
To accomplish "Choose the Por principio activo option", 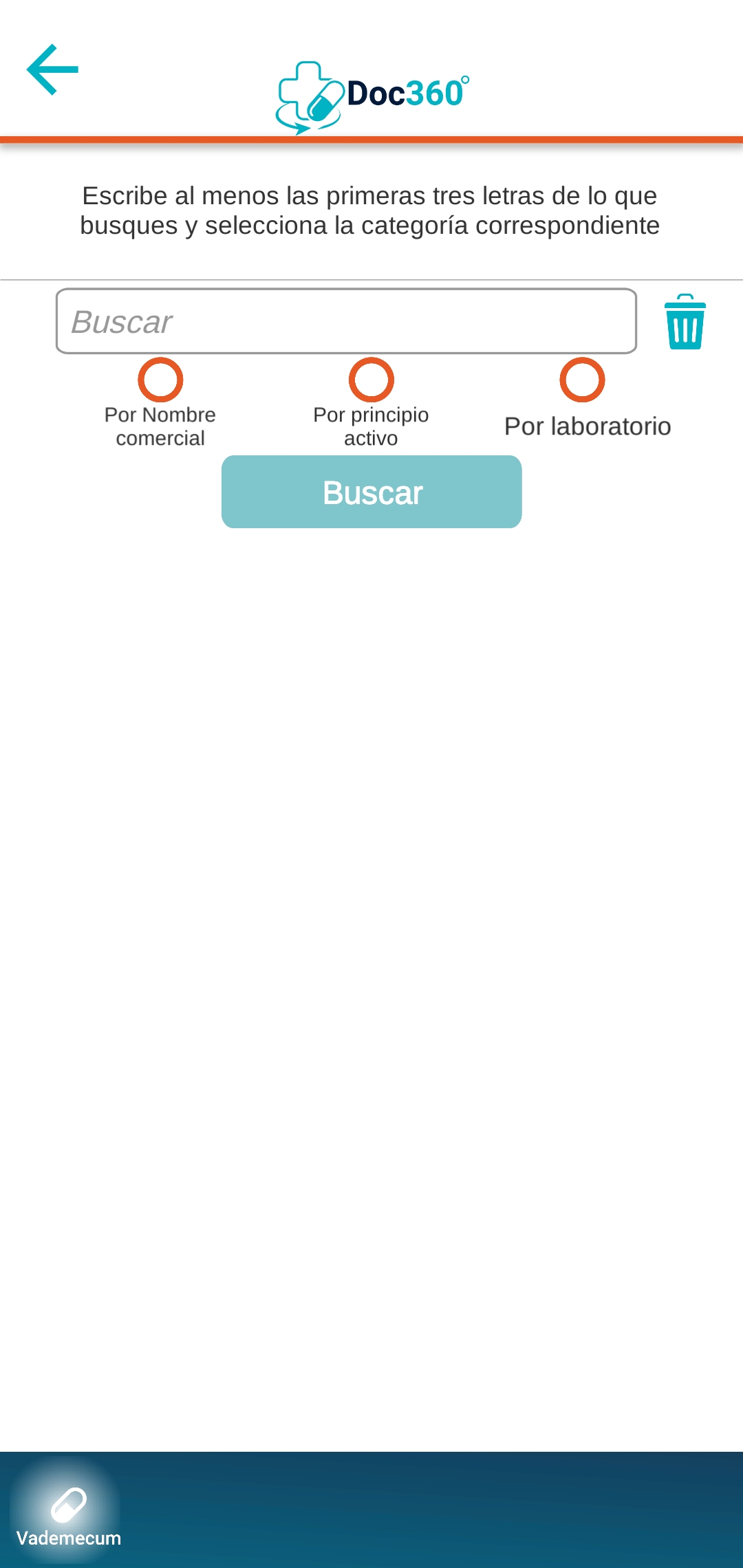I will click(x=371, y=380).
